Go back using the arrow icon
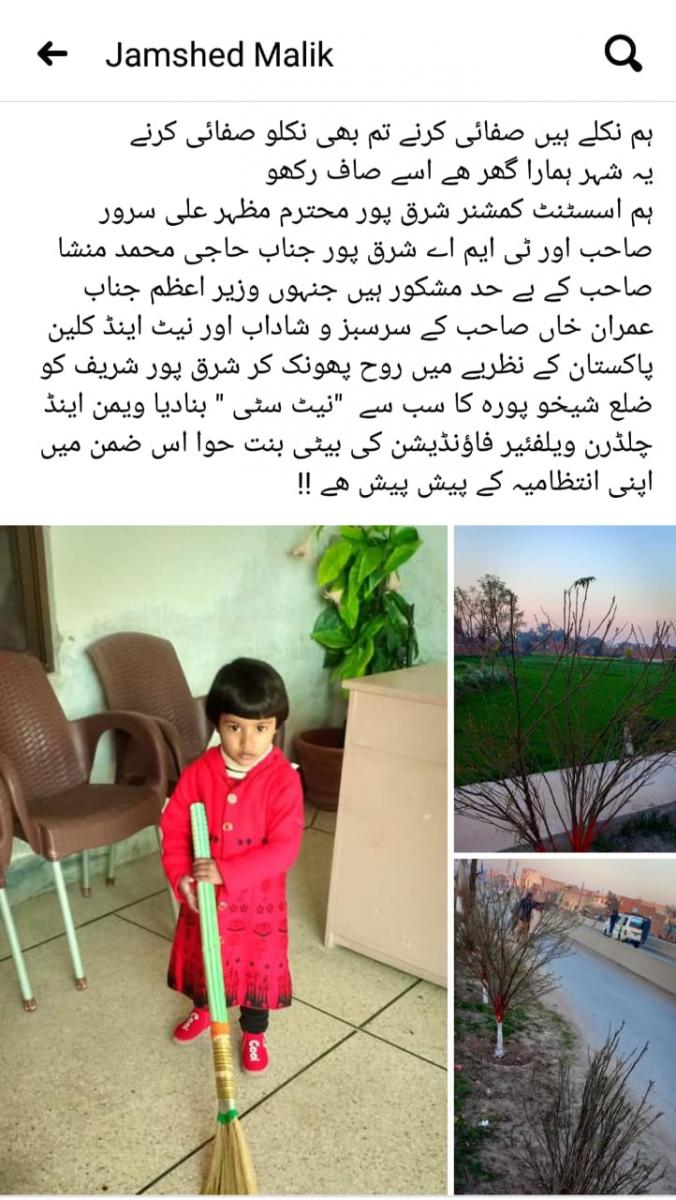The height and width of the screenshot is (1200, 676). click(x=51, y=54)
